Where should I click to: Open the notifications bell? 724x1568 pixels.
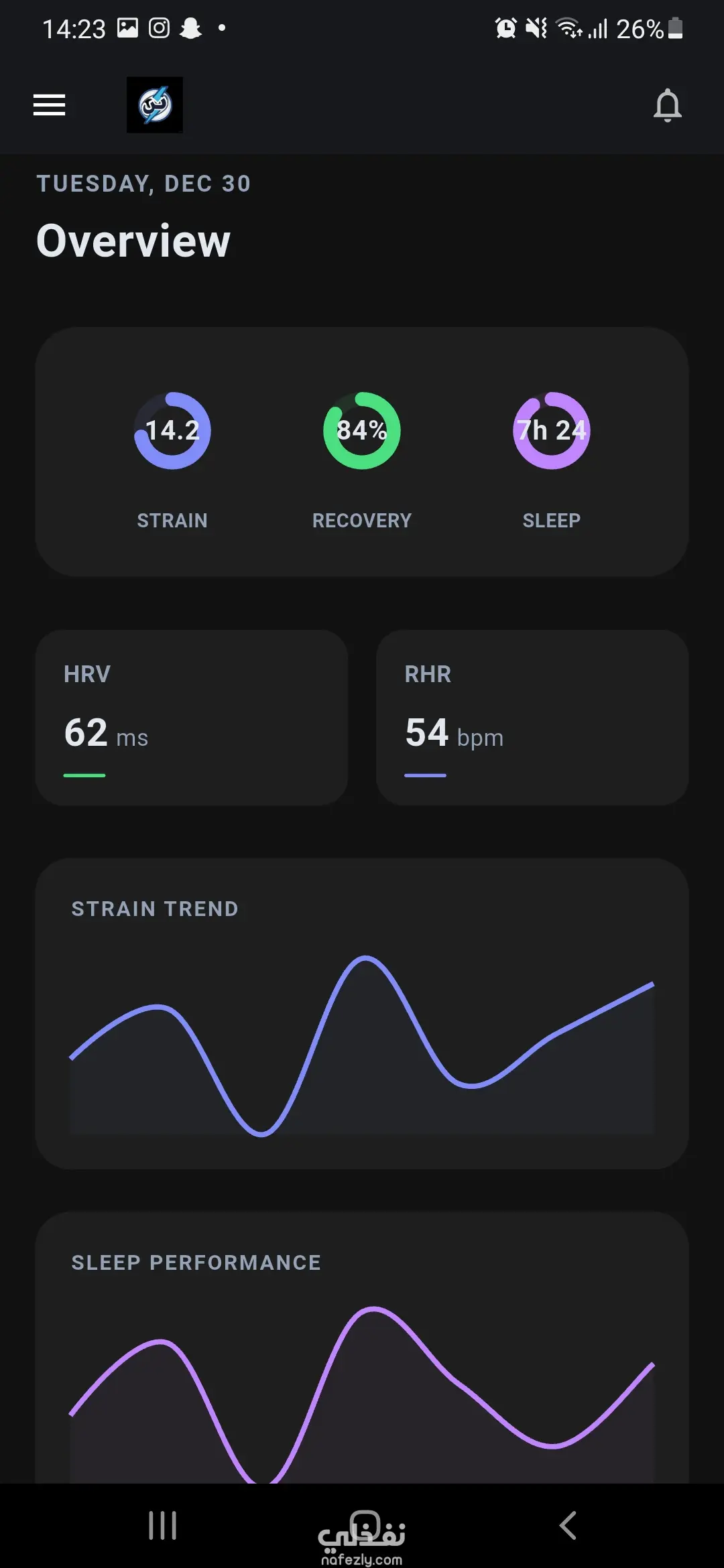[x=667, y=105]
